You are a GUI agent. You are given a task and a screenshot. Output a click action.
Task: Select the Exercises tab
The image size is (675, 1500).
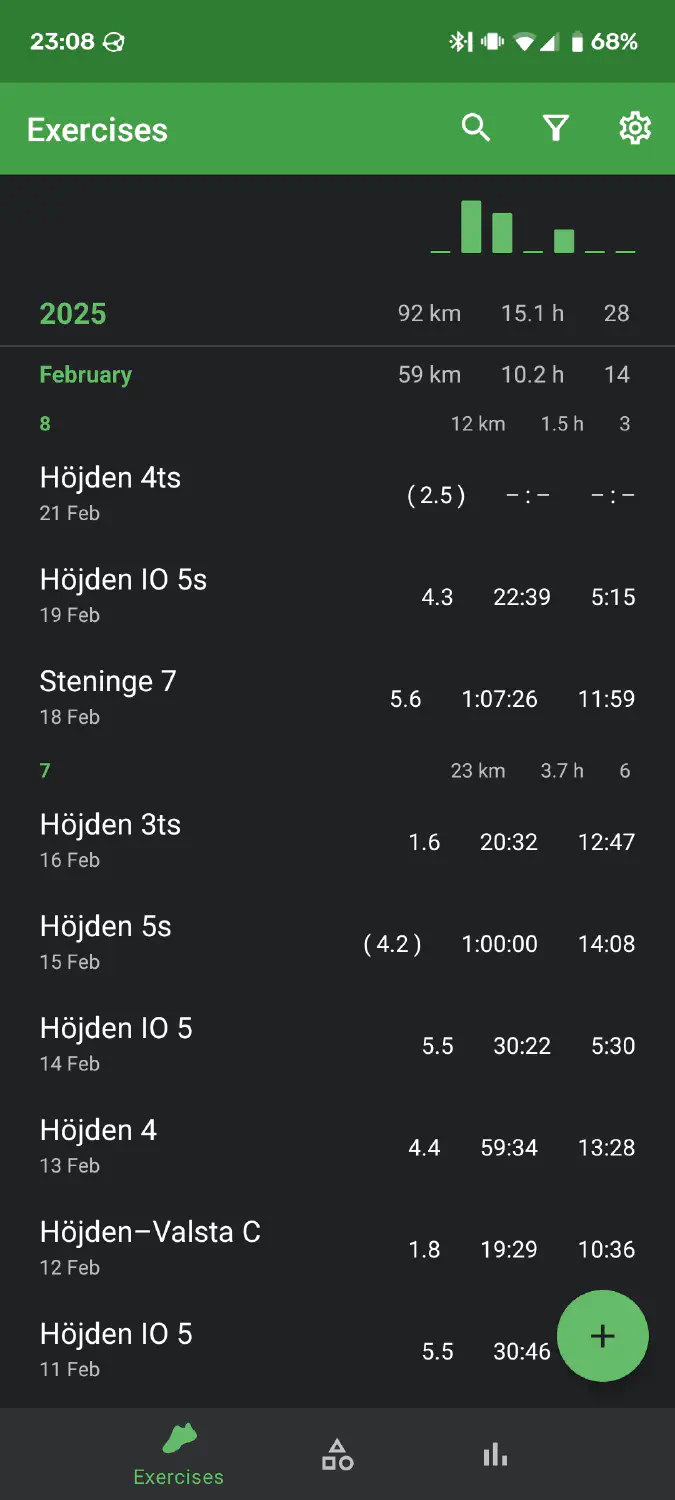(x=179, y=1454)
